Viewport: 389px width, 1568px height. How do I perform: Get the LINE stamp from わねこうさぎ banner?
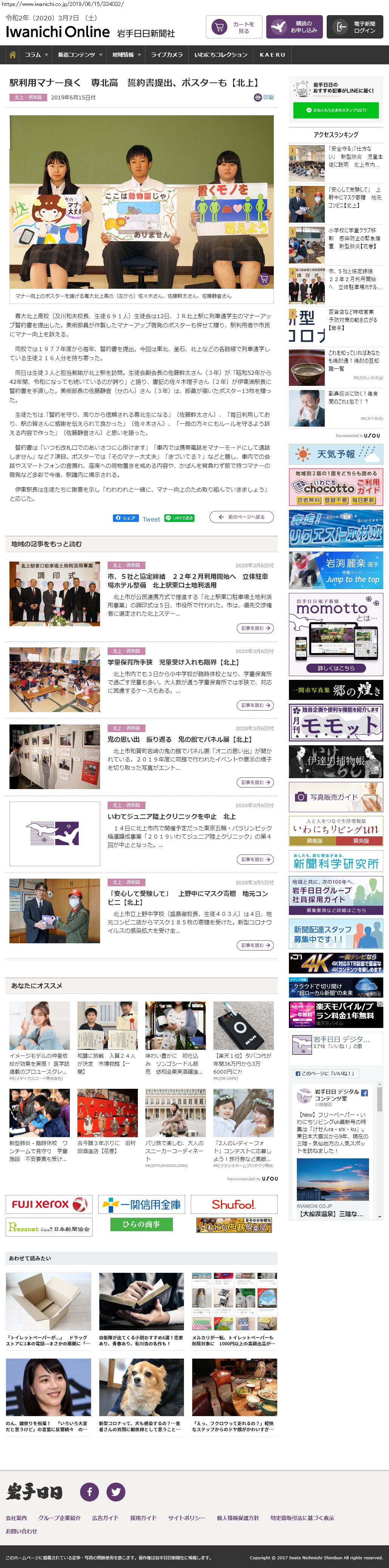coord(335,110)
